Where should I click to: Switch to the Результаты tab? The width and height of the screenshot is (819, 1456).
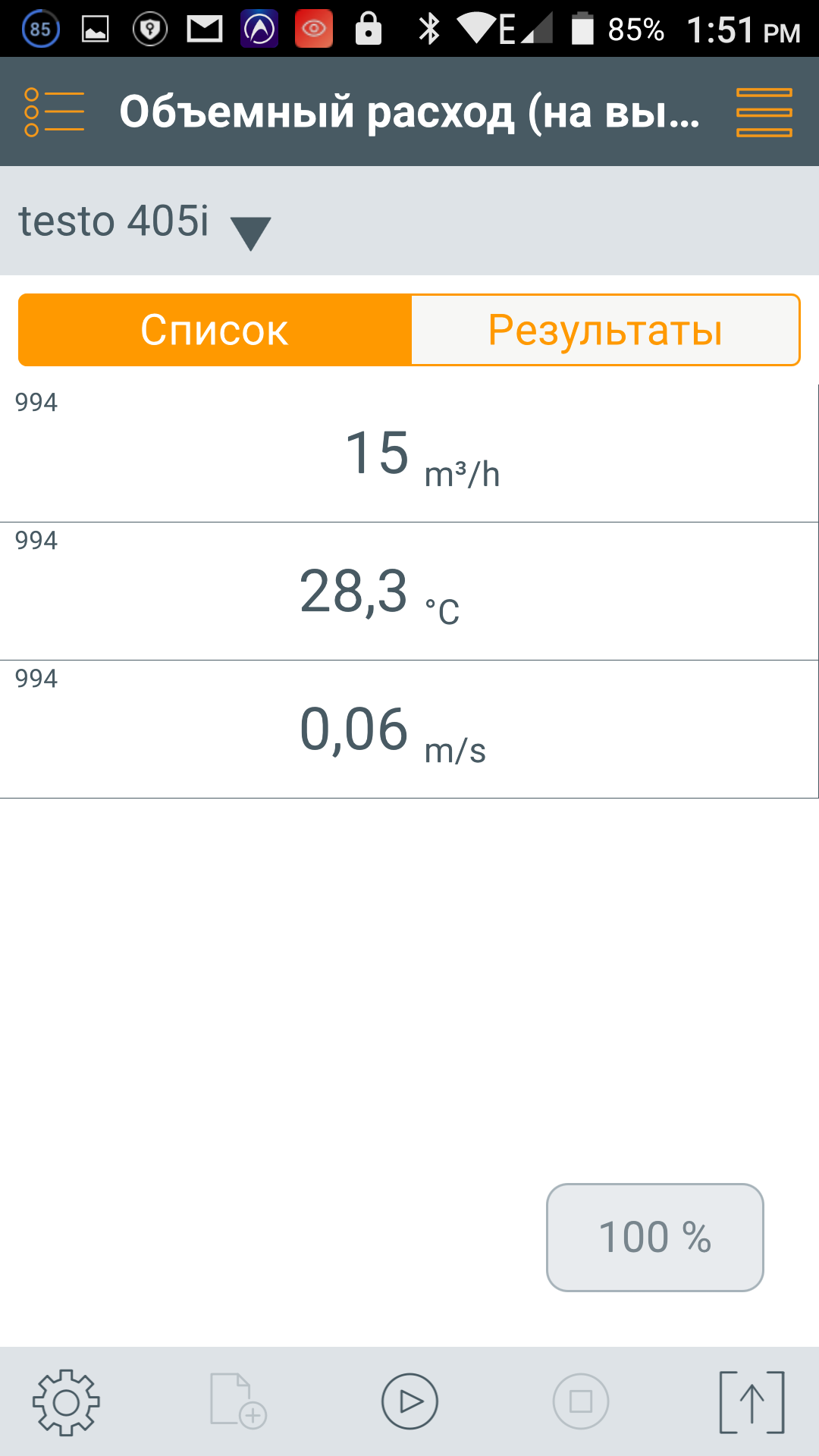tap(605, 330)
